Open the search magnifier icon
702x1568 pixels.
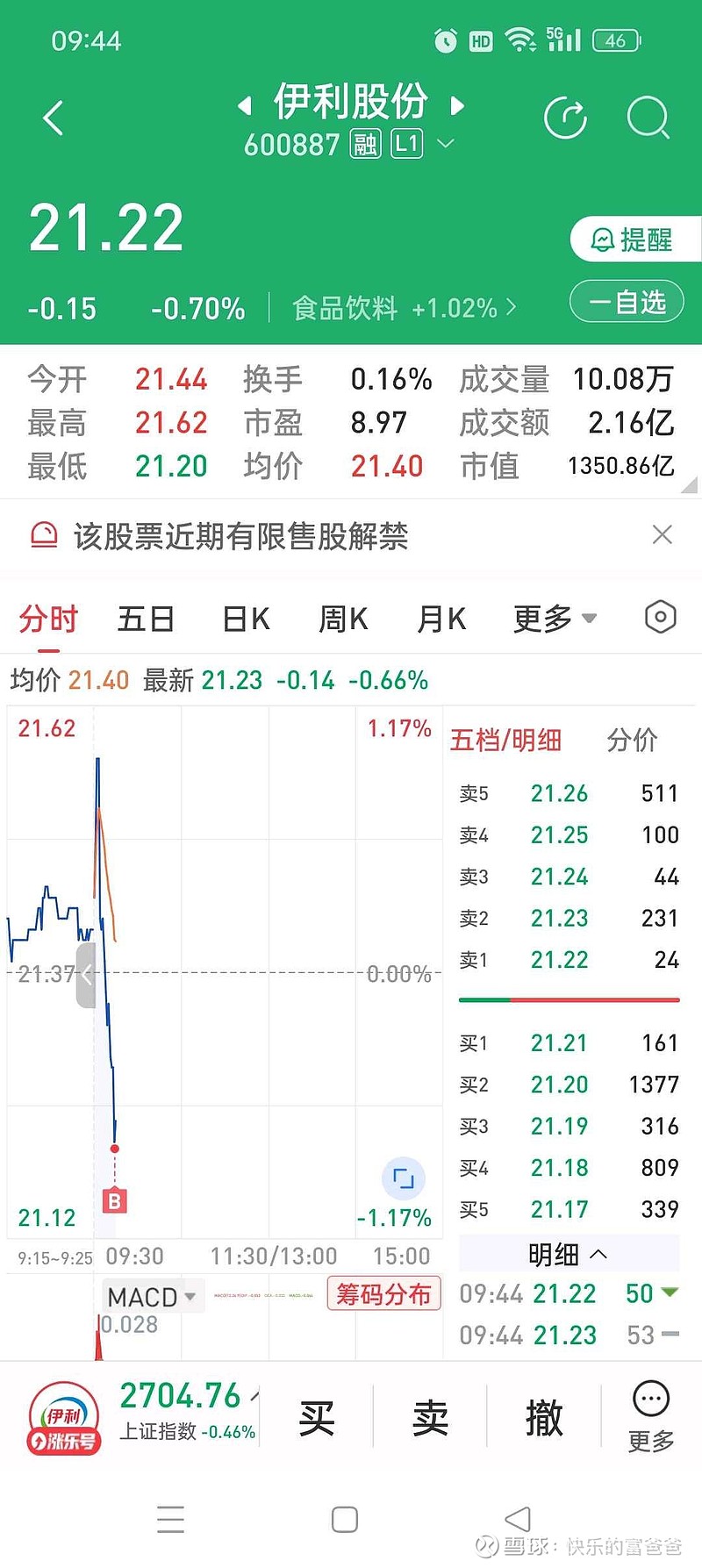tap(648, 118)
